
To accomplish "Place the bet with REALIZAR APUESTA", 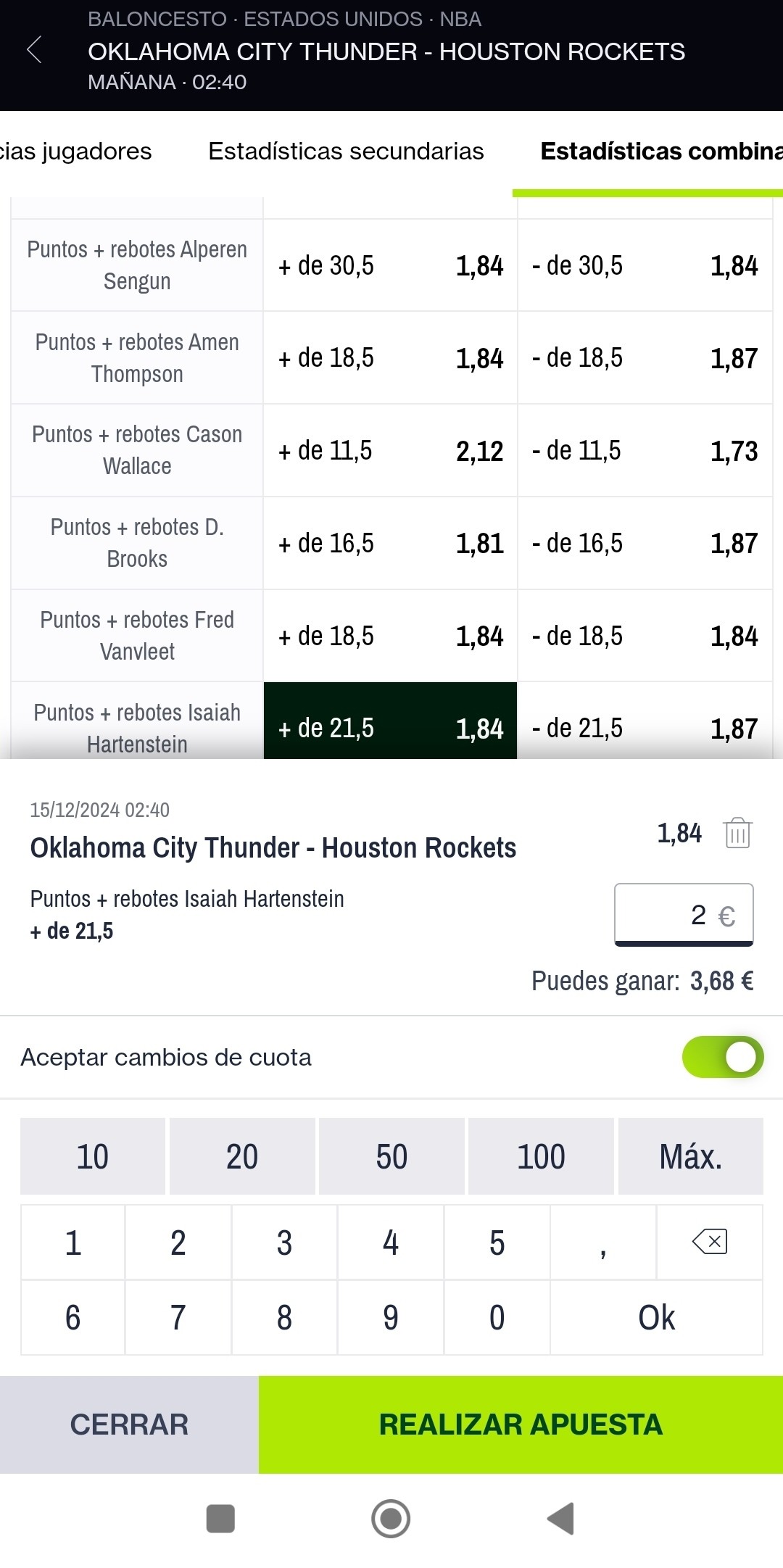I will pos(521,1424).
